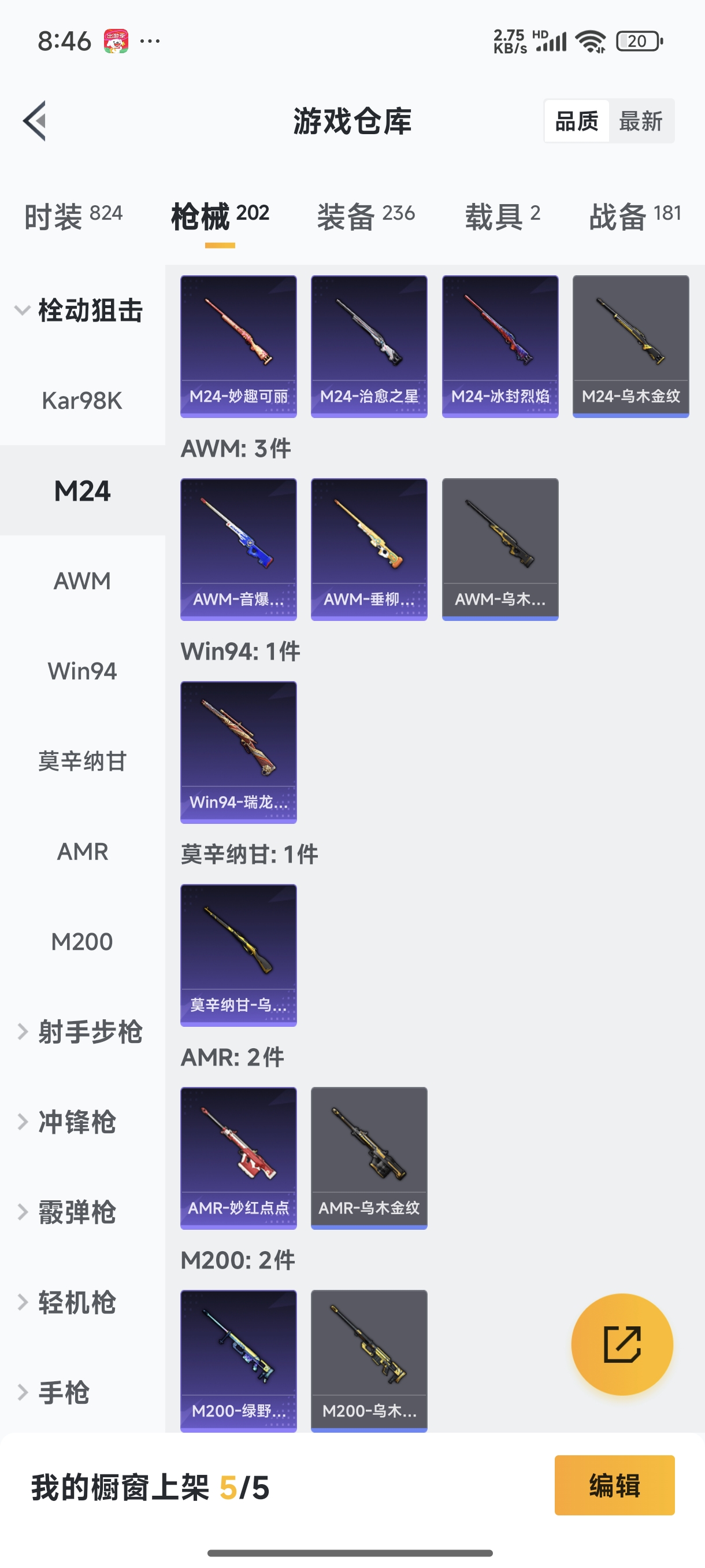Select Win94 in the sidebar
The width and height of the screenshot is (705, 1568).
coord(82,671)
